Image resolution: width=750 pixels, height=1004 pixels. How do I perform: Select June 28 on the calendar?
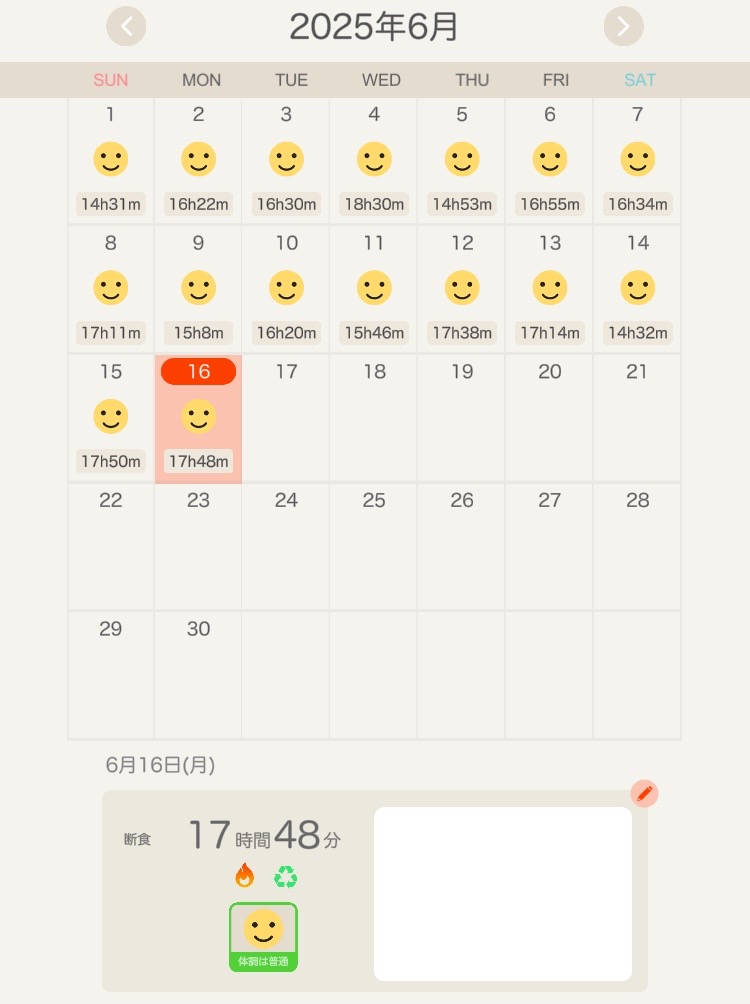637,546
